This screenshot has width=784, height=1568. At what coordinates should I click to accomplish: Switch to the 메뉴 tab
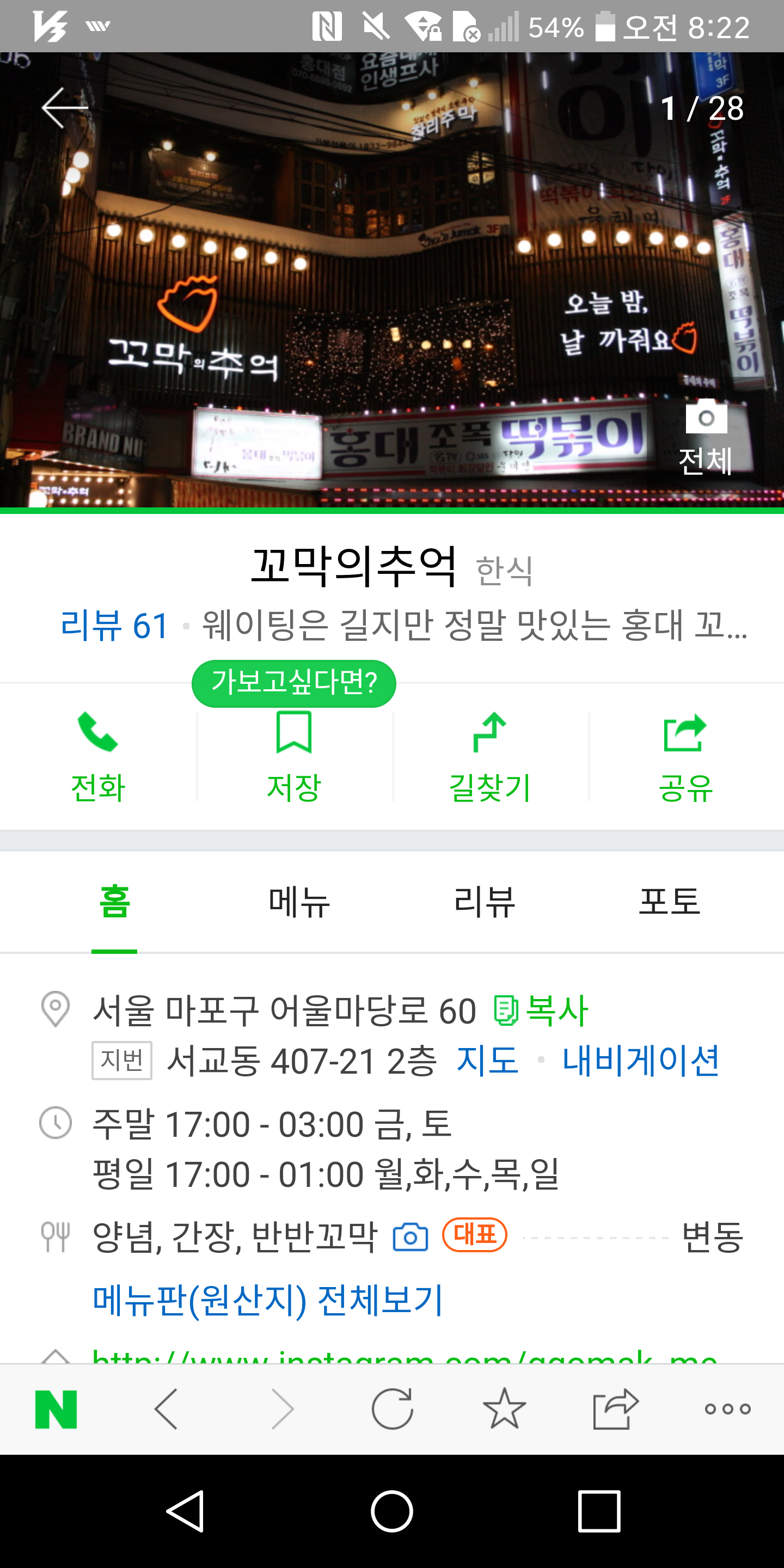299,902
